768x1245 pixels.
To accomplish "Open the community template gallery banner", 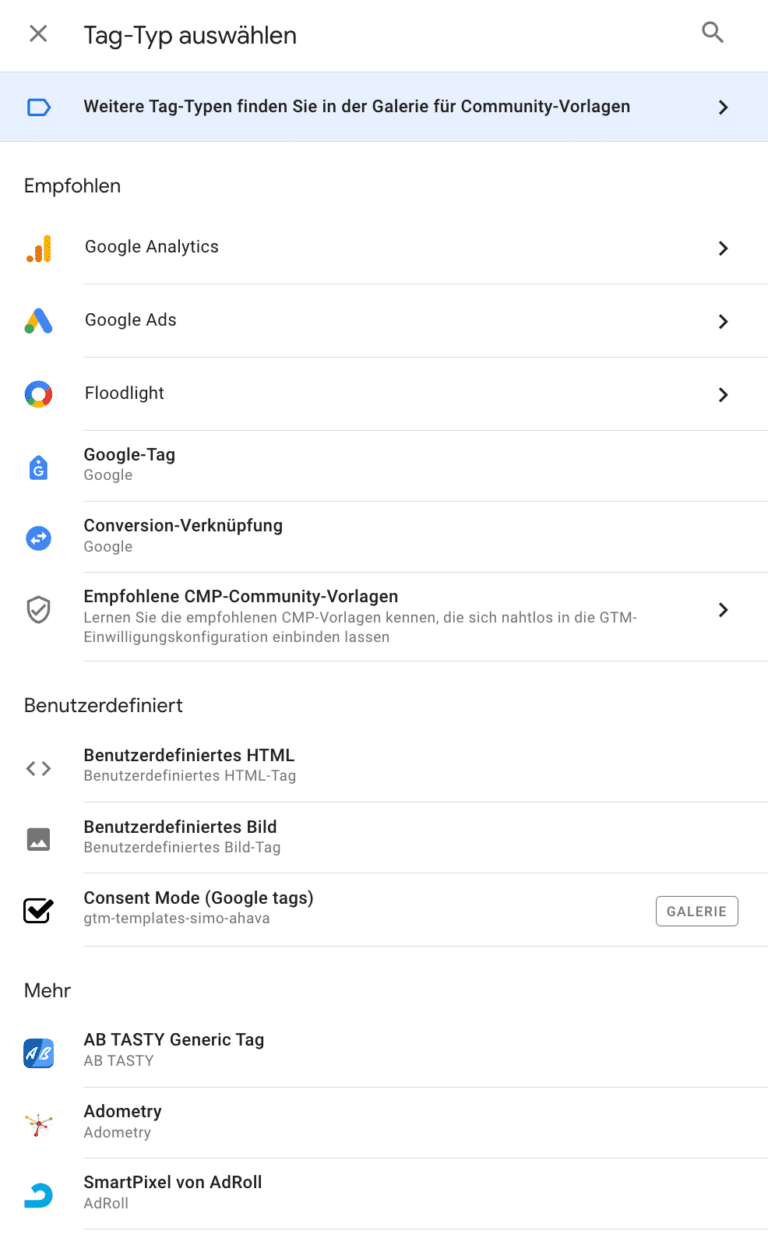I will point(384,106).
